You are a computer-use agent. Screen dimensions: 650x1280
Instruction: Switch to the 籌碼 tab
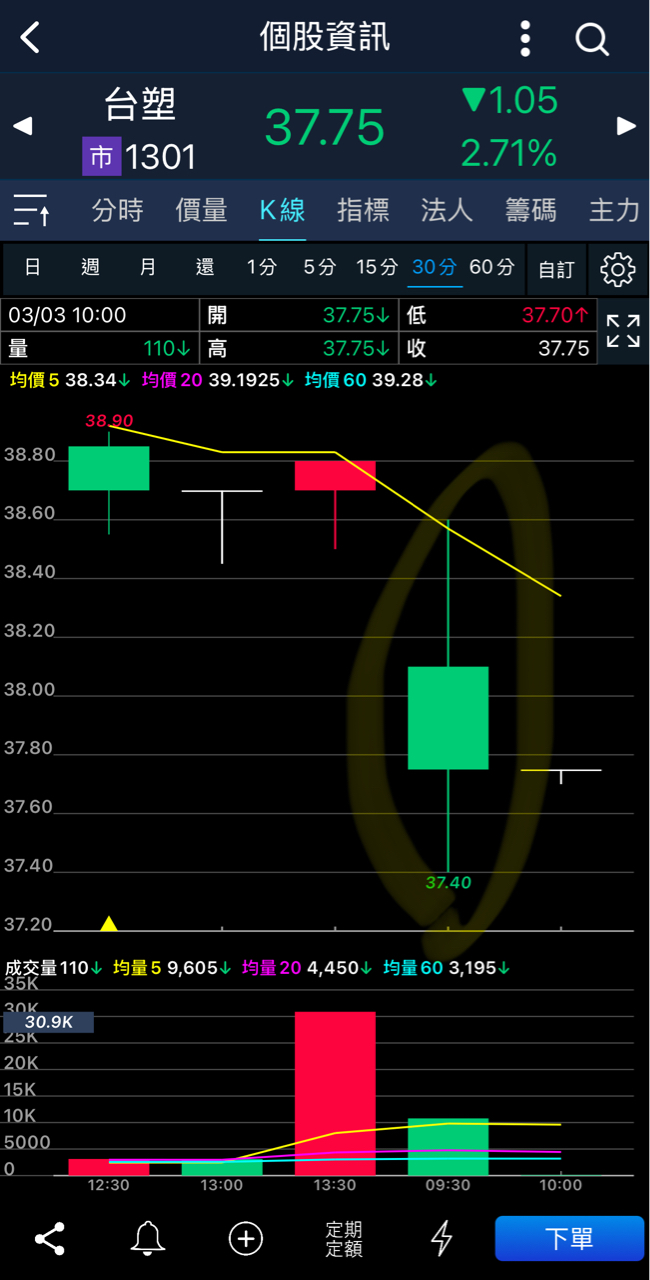[530, 210]
